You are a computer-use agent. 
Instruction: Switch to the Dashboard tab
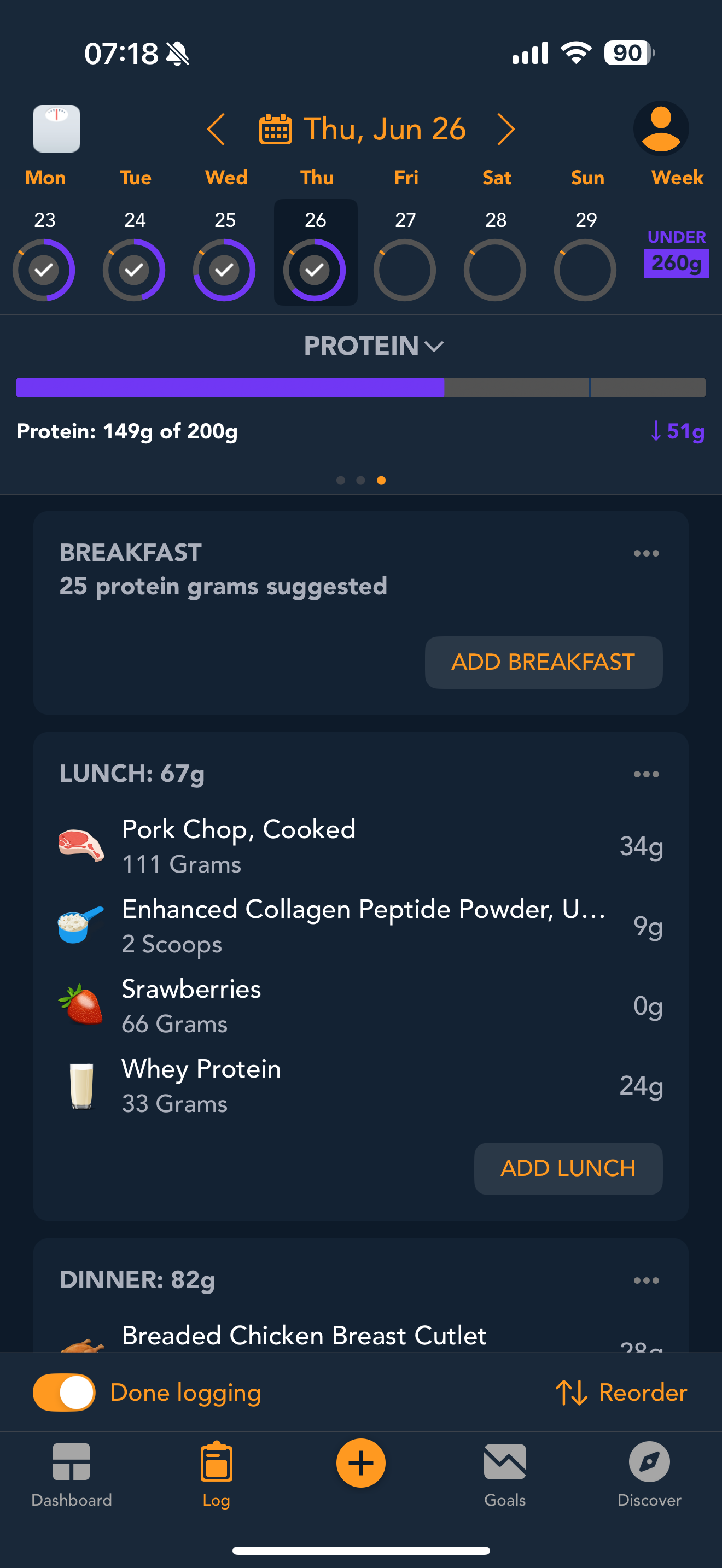coord(72,1473)
